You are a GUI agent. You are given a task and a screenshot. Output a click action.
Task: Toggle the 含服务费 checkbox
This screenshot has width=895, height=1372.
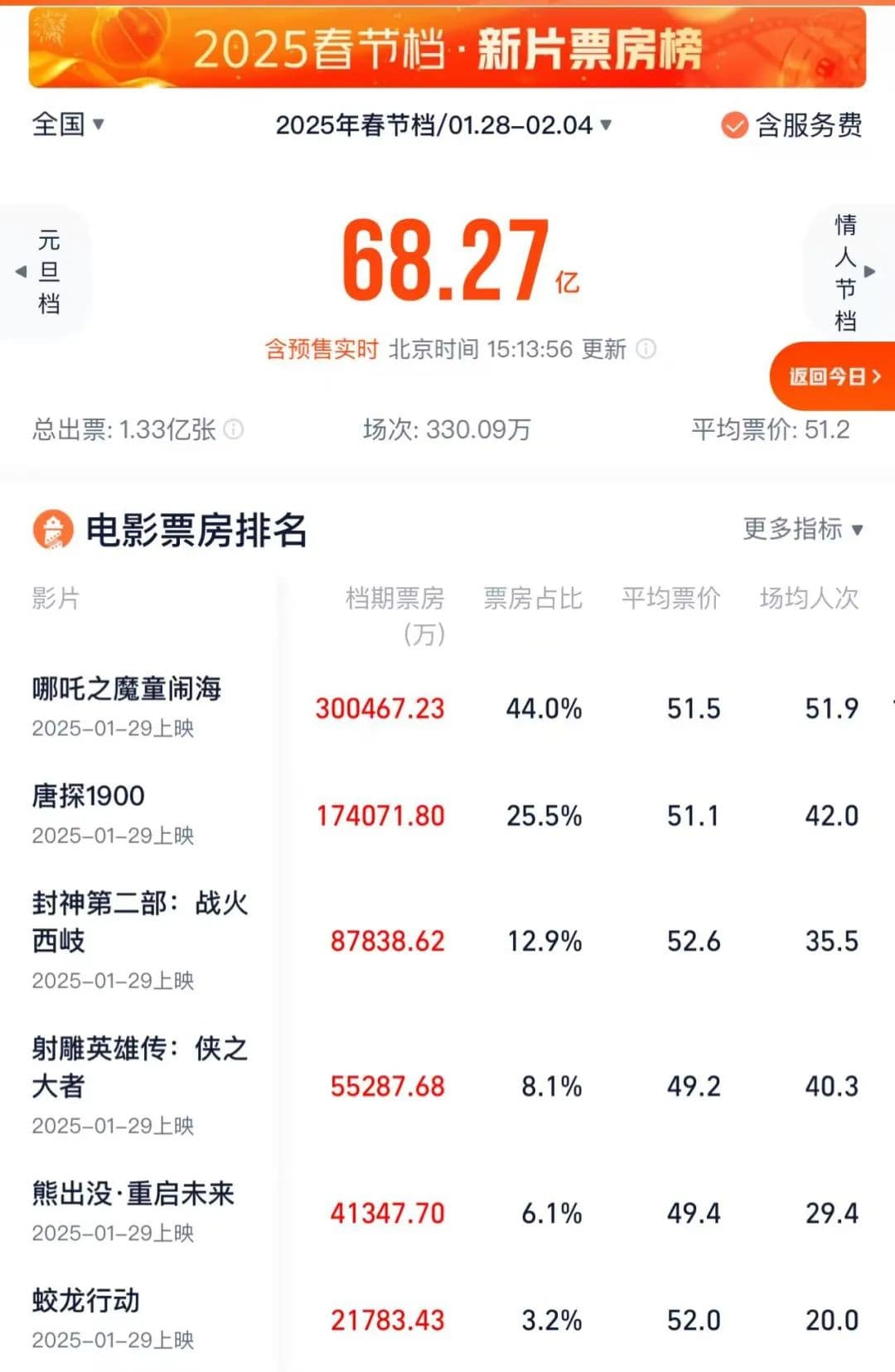tap(734, 125)
